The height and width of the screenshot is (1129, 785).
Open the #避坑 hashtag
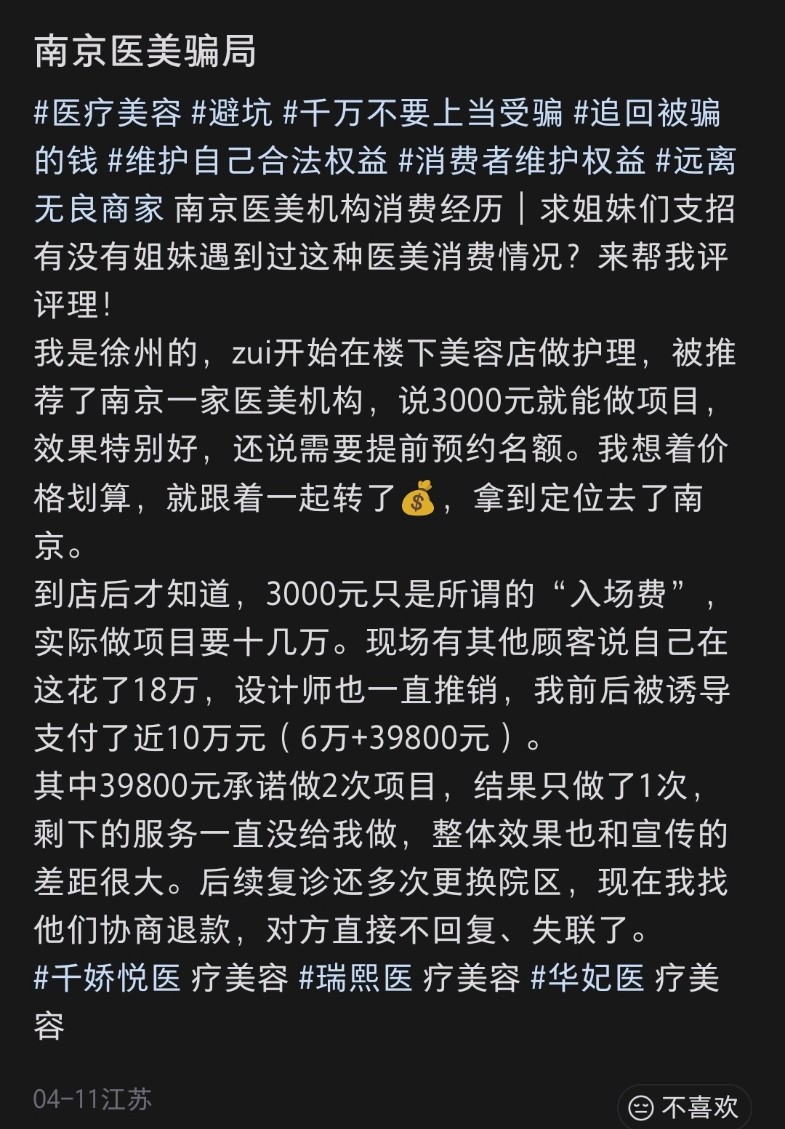pyautogui.click(x=231, y=114)
